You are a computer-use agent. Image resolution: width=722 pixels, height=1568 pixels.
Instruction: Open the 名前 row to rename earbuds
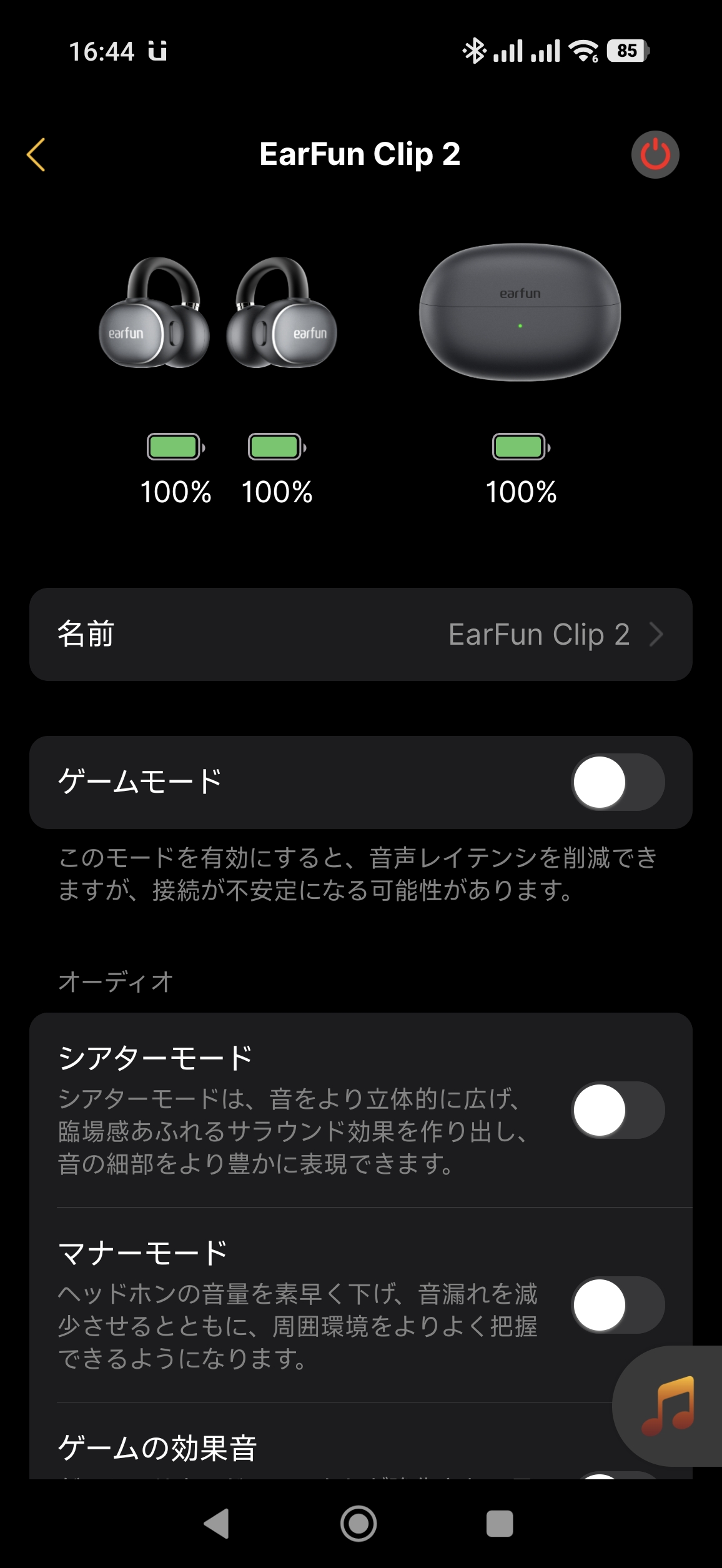coord(360,634)
